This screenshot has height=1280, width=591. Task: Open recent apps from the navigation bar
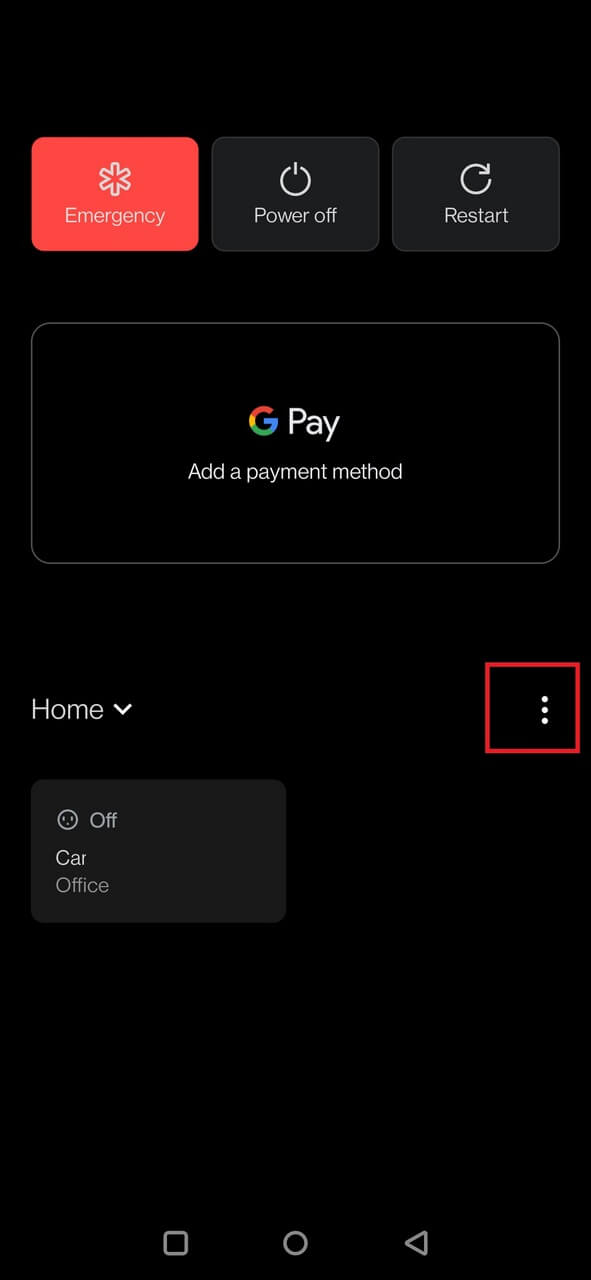176,1243
